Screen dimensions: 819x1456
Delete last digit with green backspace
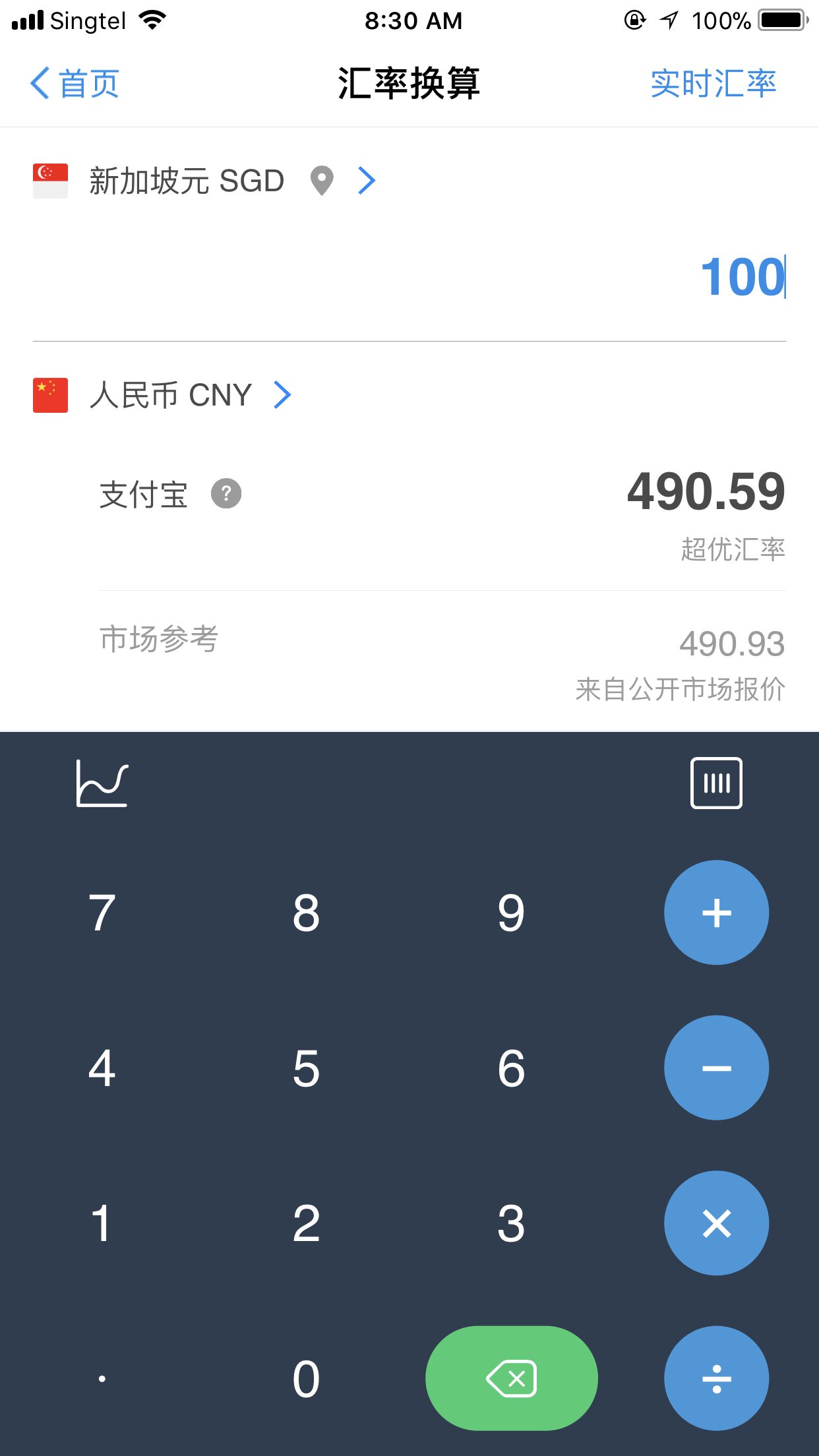point(511,1379)
